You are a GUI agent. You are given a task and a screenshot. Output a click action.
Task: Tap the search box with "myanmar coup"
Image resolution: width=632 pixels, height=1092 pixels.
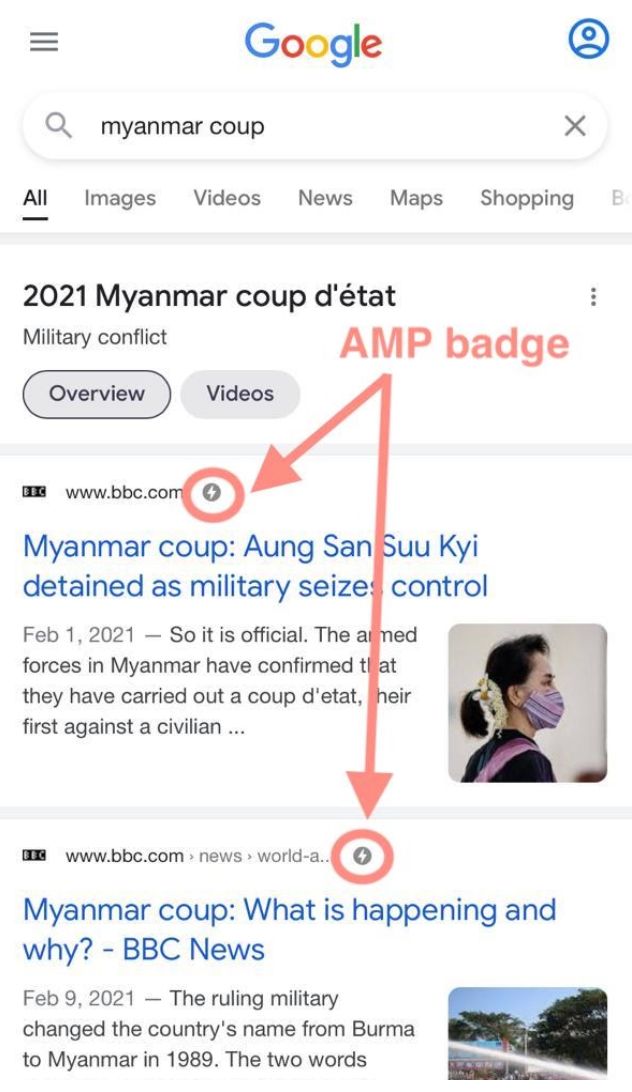click(300, 127)
